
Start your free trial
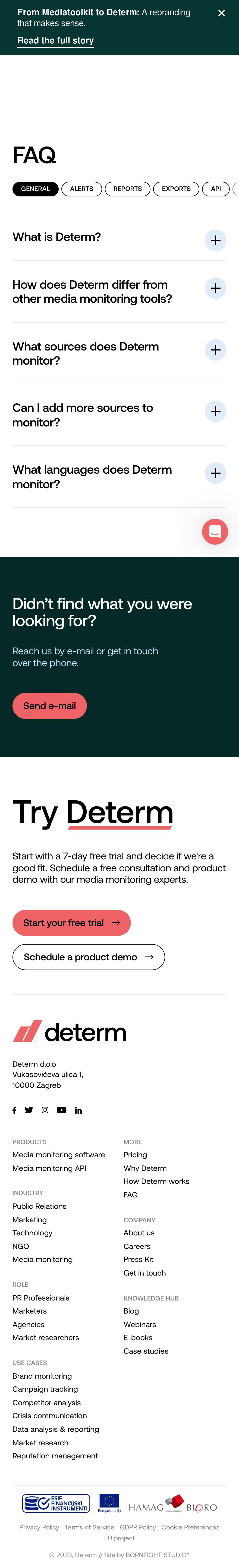point(71,923)
